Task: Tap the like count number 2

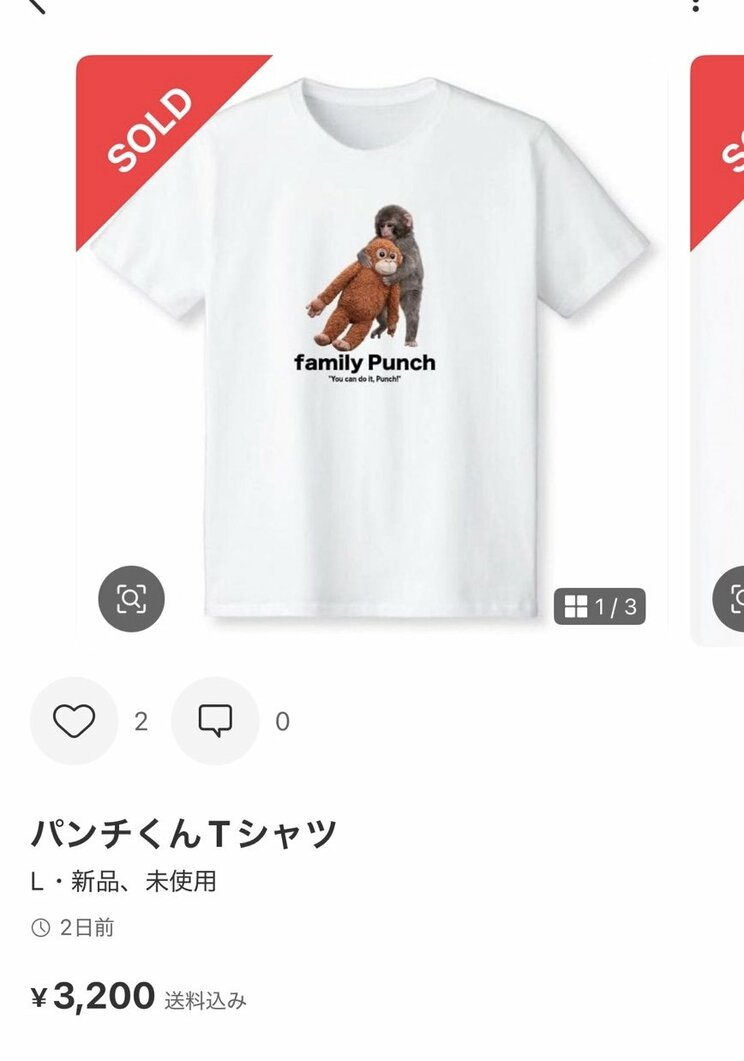Action: [x=140, y=720]
